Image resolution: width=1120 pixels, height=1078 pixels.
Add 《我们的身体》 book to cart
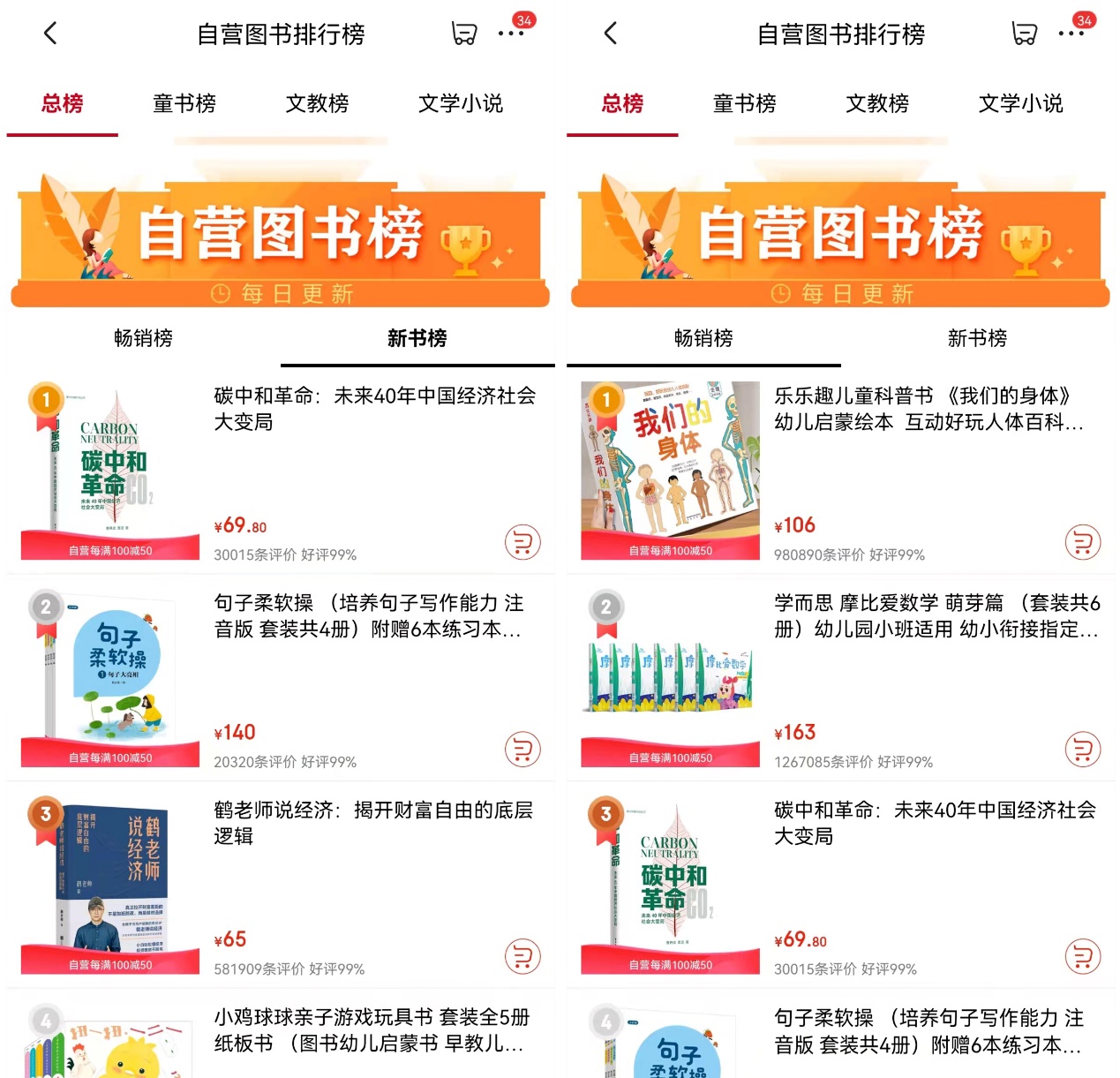[1083, 542]
